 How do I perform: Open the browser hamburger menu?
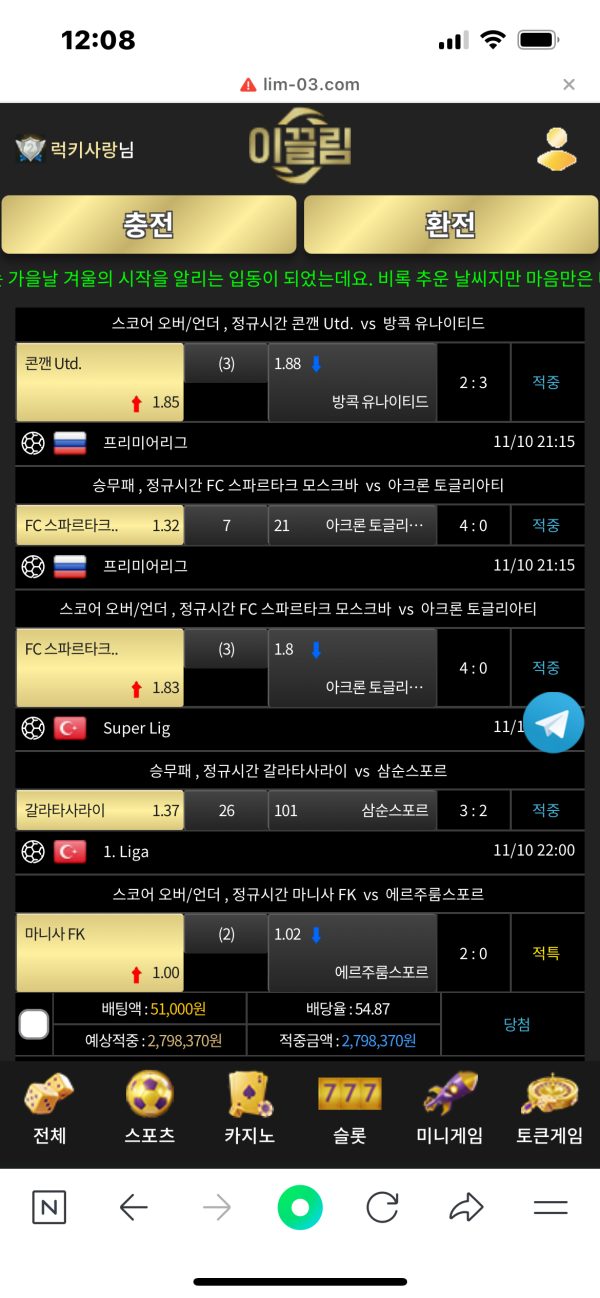(550, 1208)
